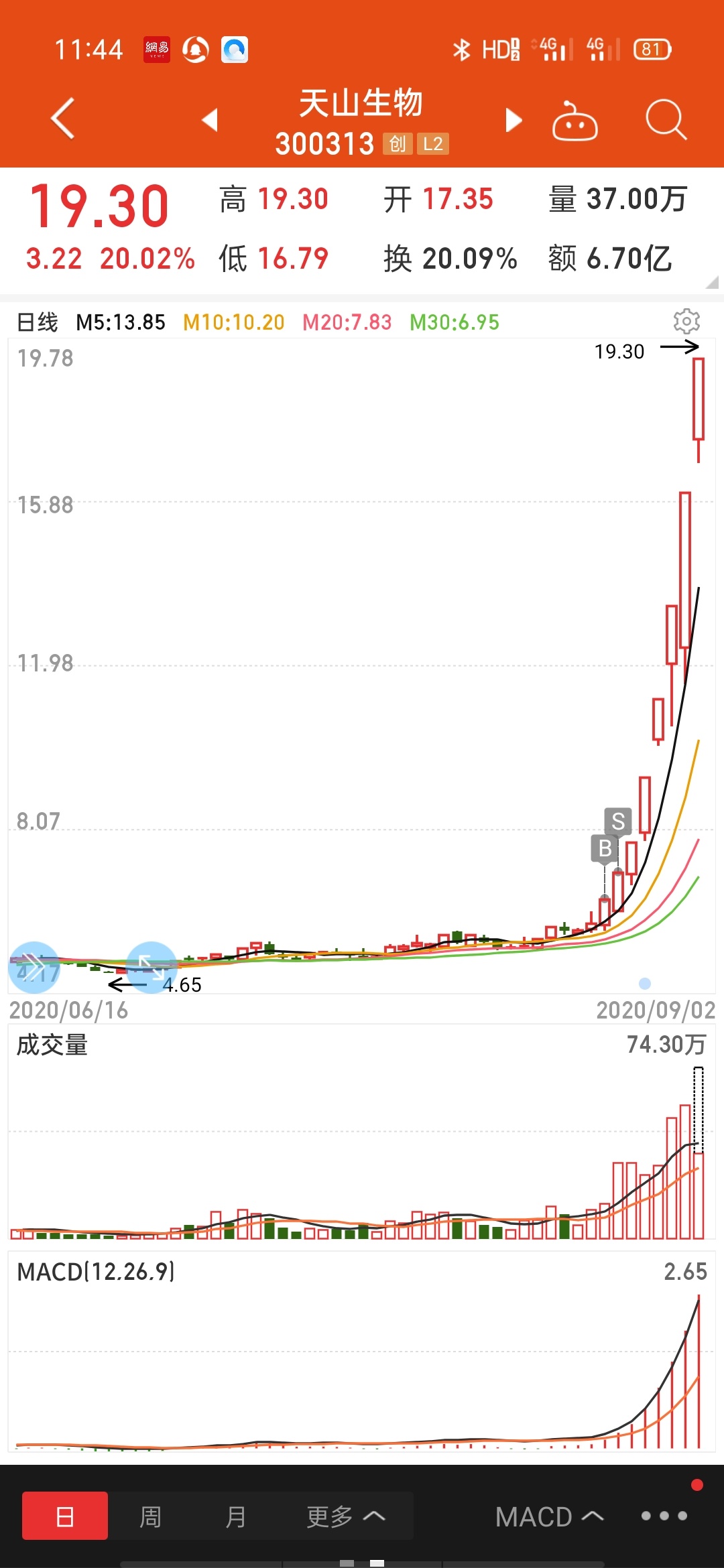Image resolution: width=724 pixels, height=1568 pixels.
Task: Expand chart to fullscreen with diagonal arrows
Action: click(152, 968)
